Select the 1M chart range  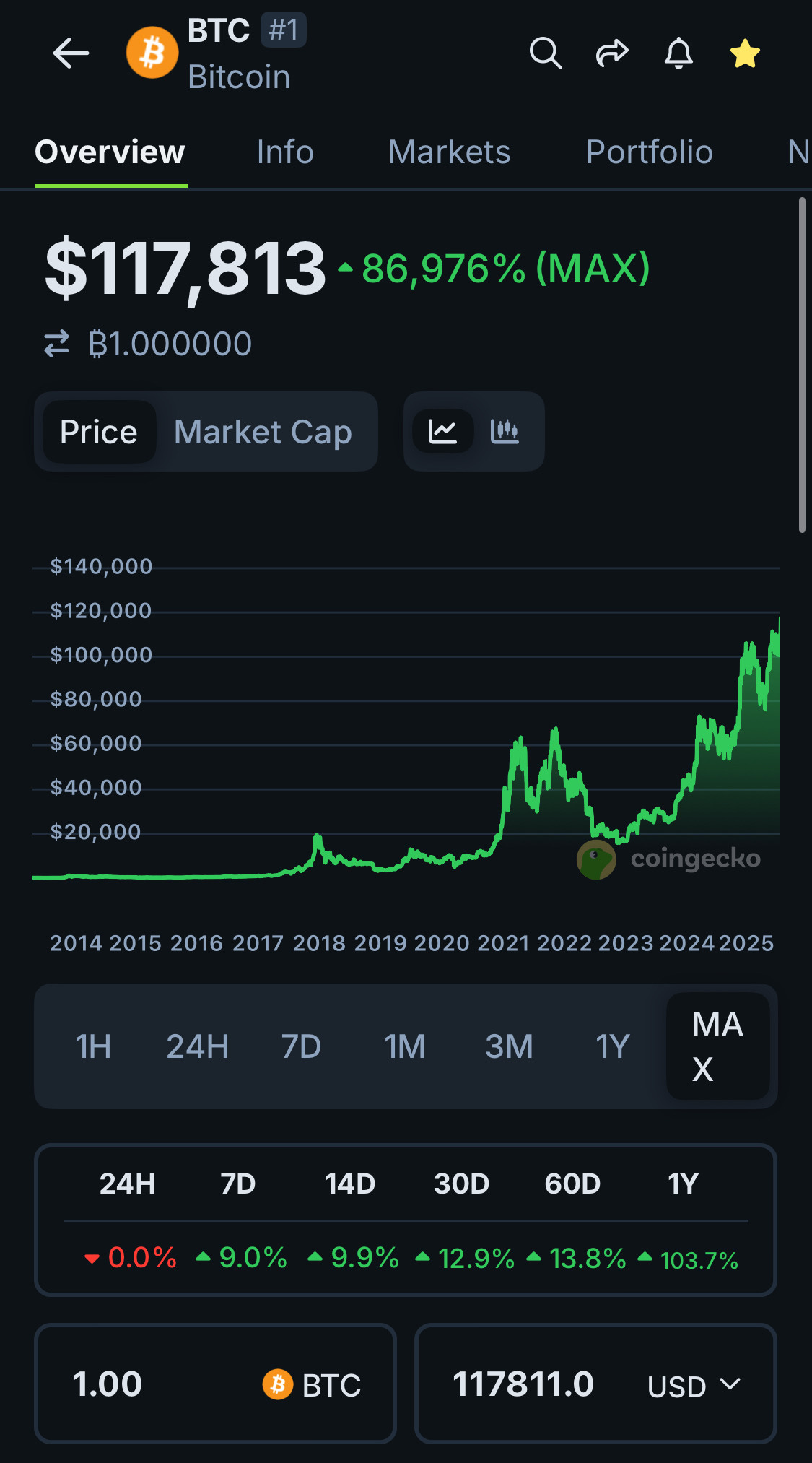[405, 1046]
